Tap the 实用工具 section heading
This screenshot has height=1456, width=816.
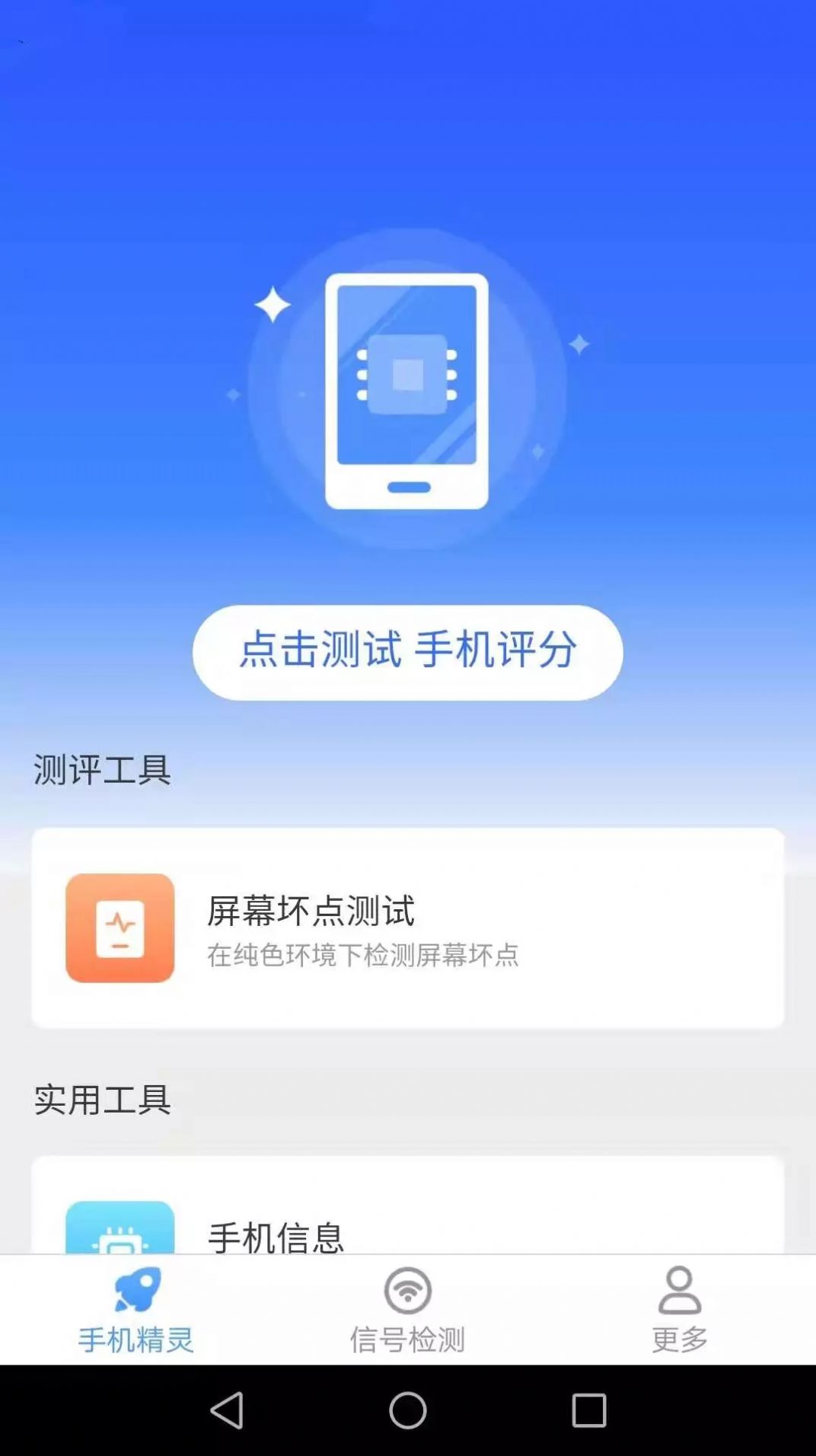(x=100, y=1097)
